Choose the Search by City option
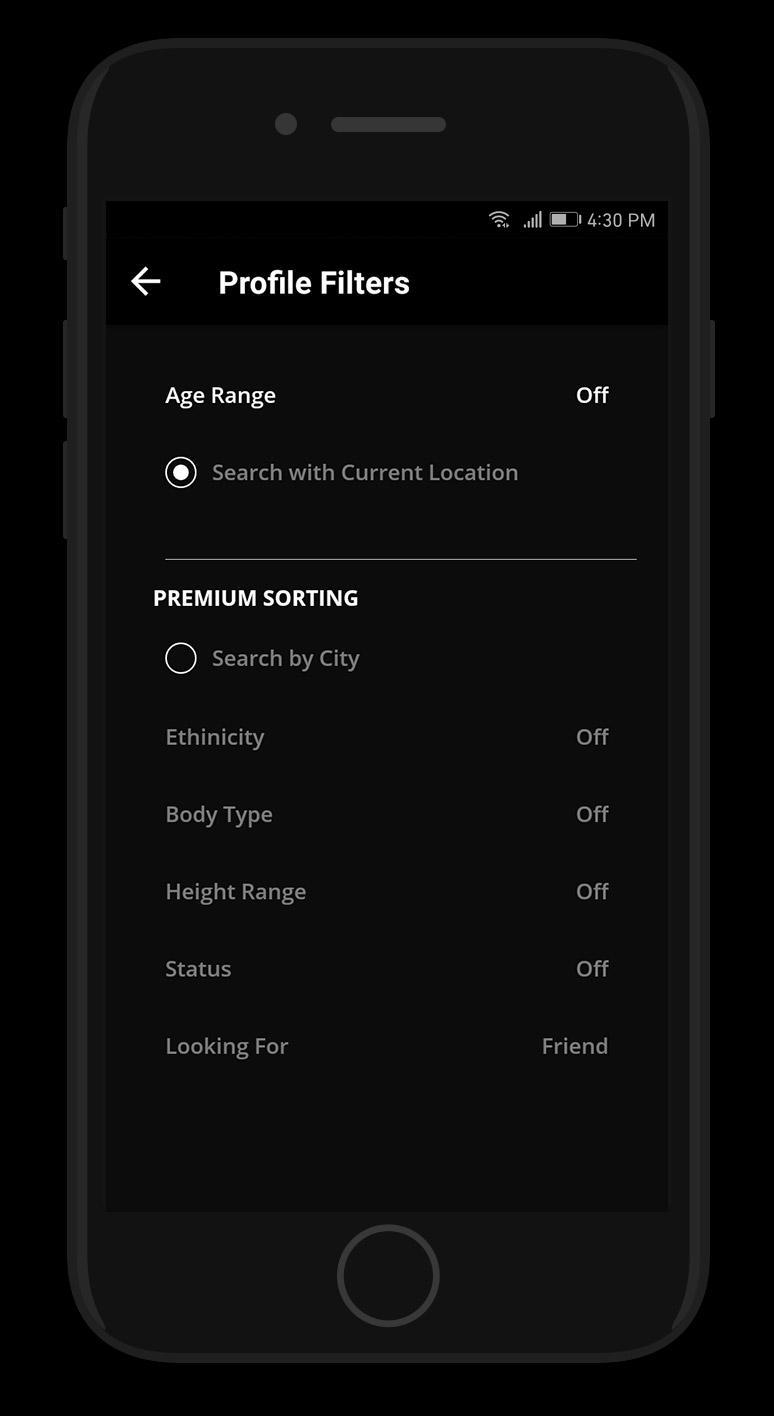The height and width of the screenshot is (1416, 774). tap(181, 658)
